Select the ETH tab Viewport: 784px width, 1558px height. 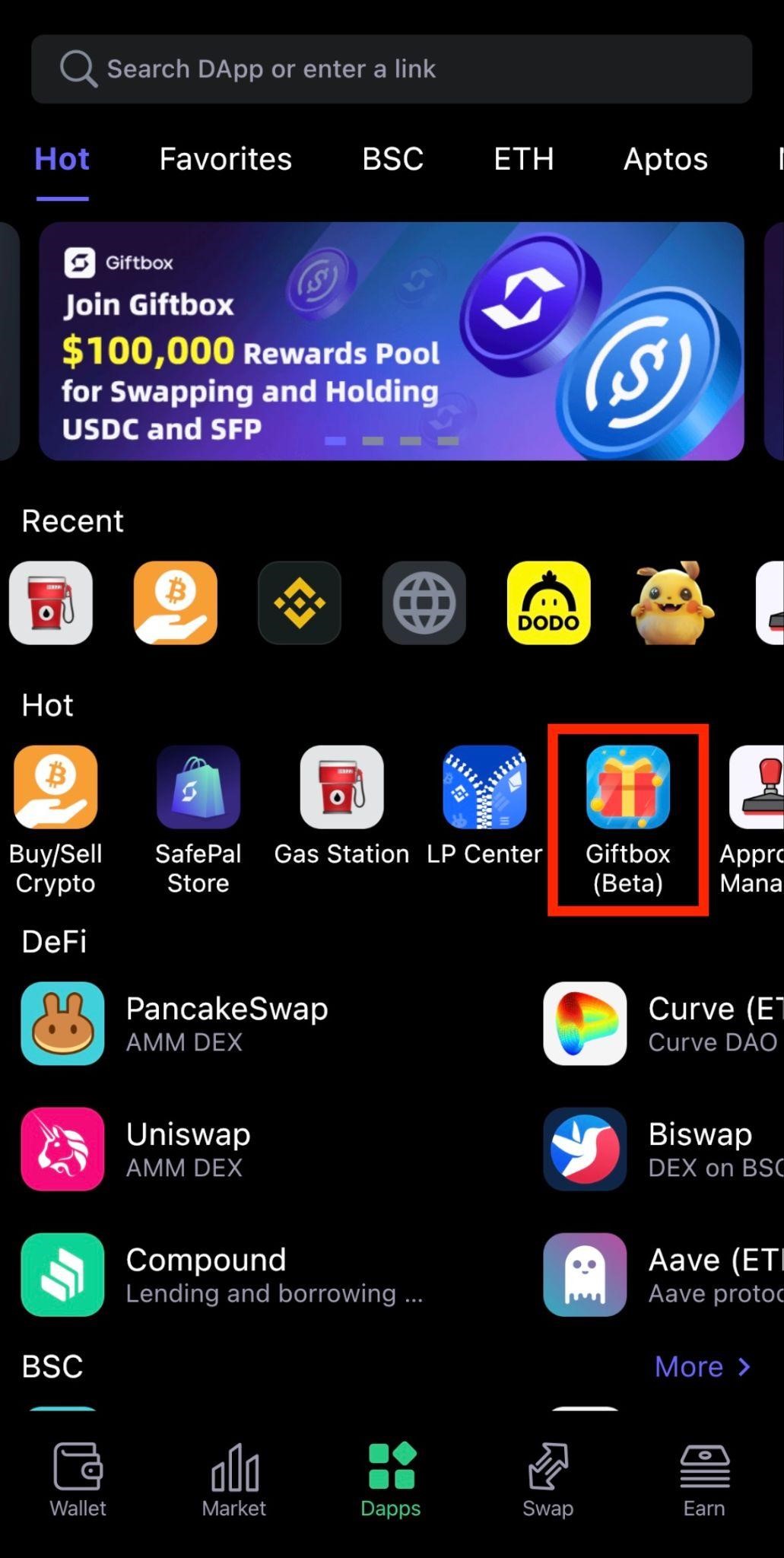pyautogui.click(x=523, y=160)
